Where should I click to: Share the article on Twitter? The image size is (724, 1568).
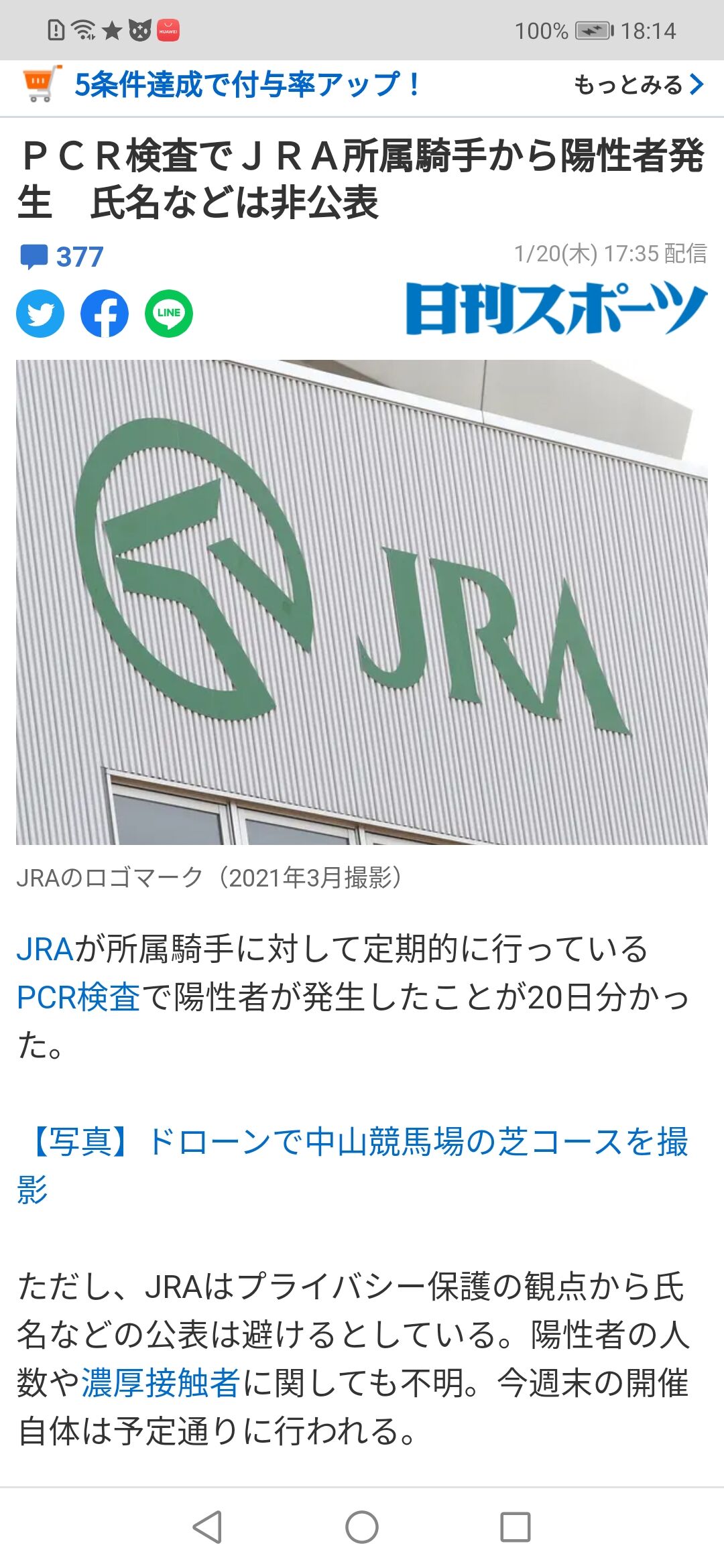[40, 312]
